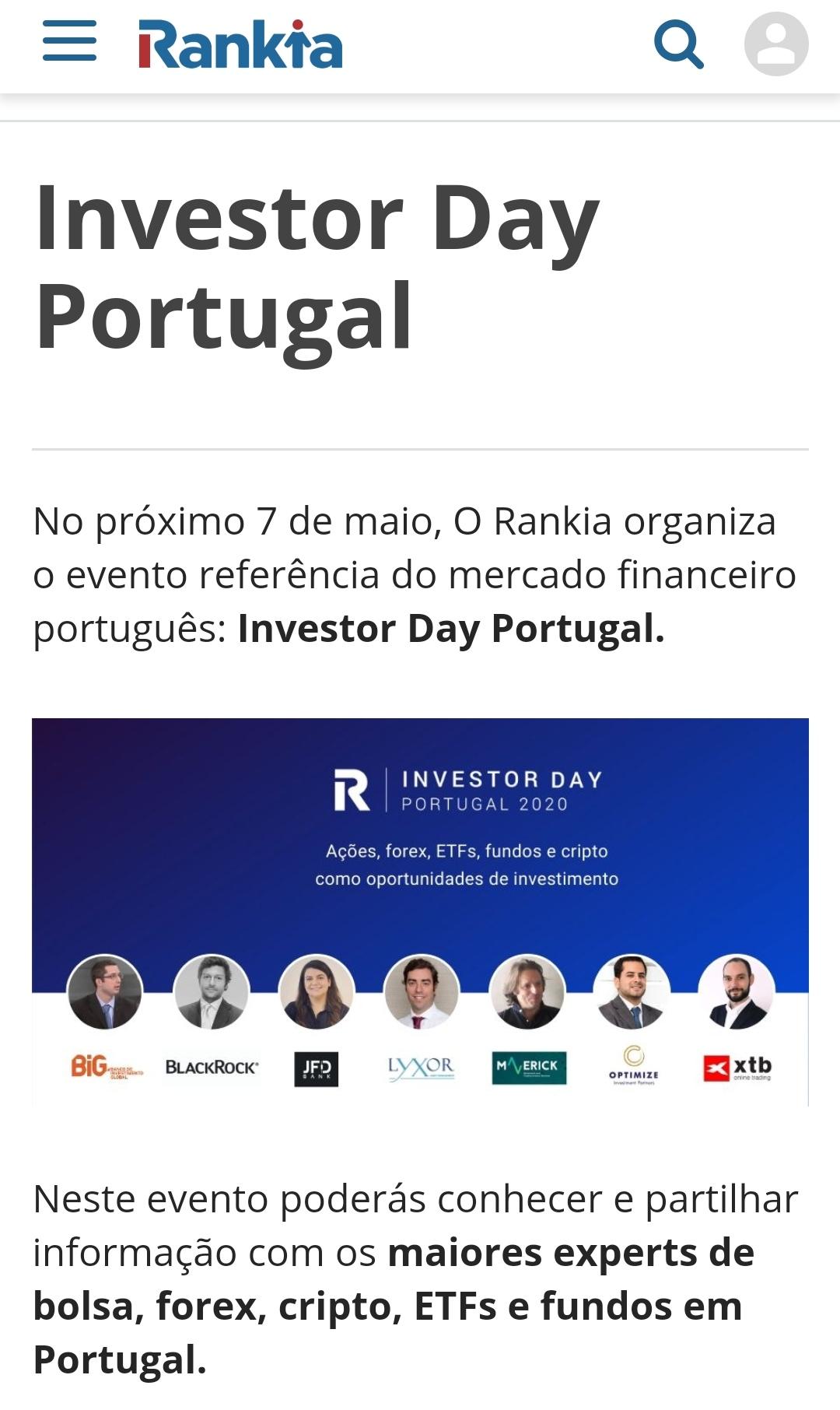Open the user profile avatar
This screenshot has height=1410, width=840.
pos(775,44)
